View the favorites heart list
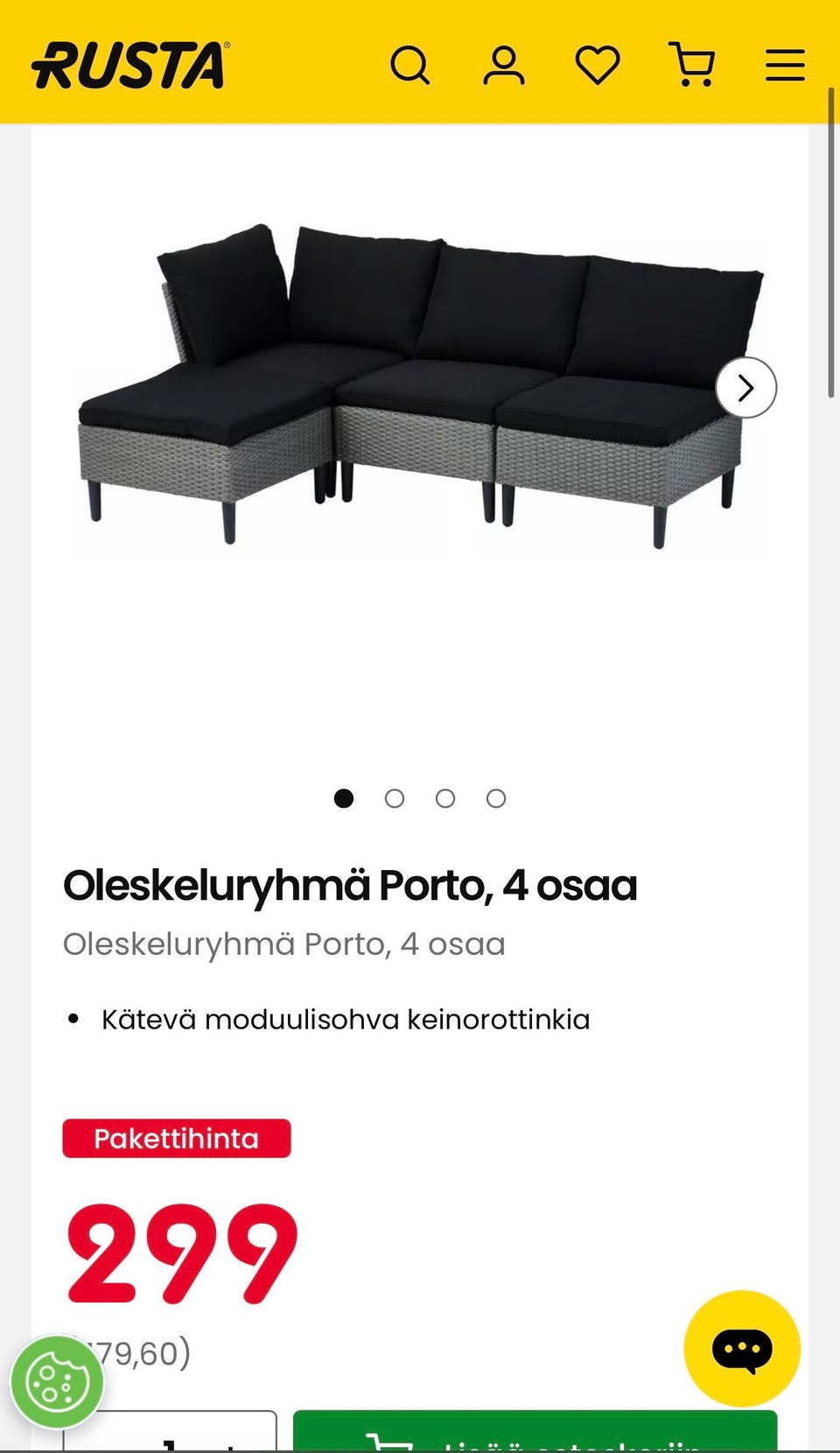This screenshot has height=1453, width=840. pyautogui.click(x=598, y=66)
